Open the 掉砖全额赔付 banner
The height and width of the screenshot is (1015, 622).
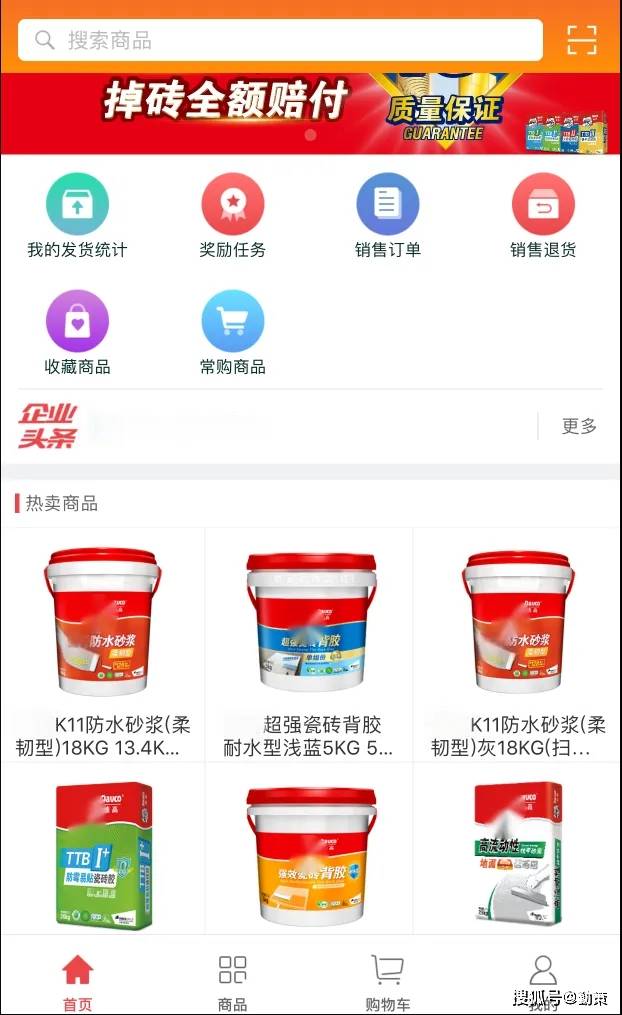(310, 113)
